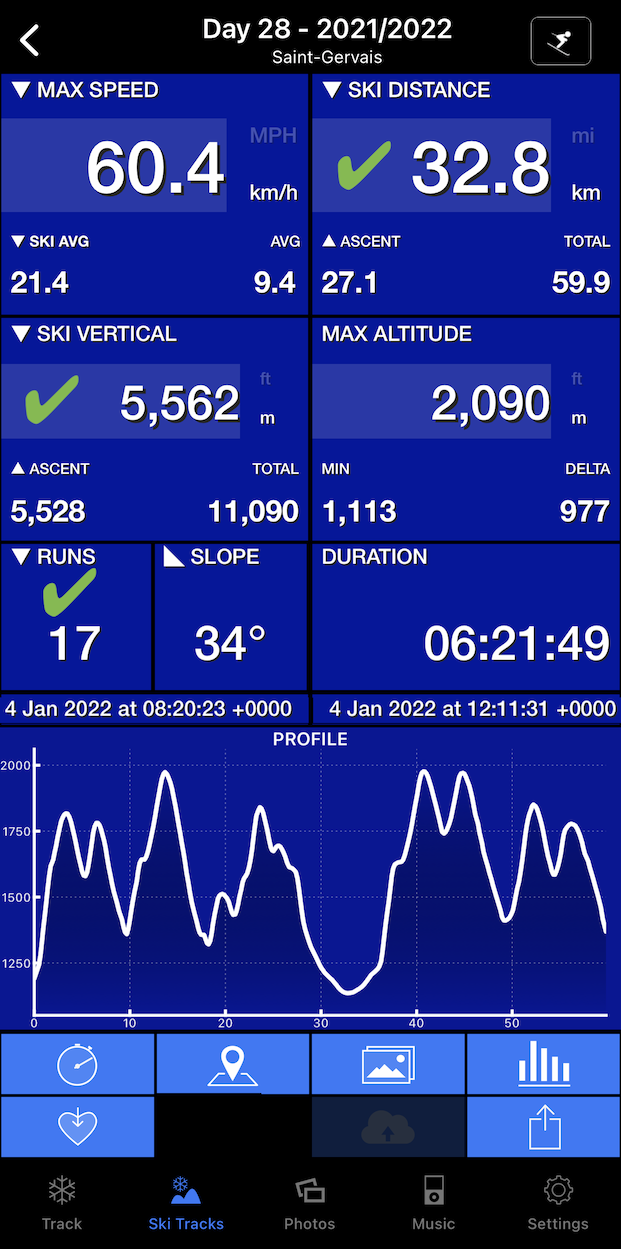Tap the skier activity icon button

pos(560,41)
